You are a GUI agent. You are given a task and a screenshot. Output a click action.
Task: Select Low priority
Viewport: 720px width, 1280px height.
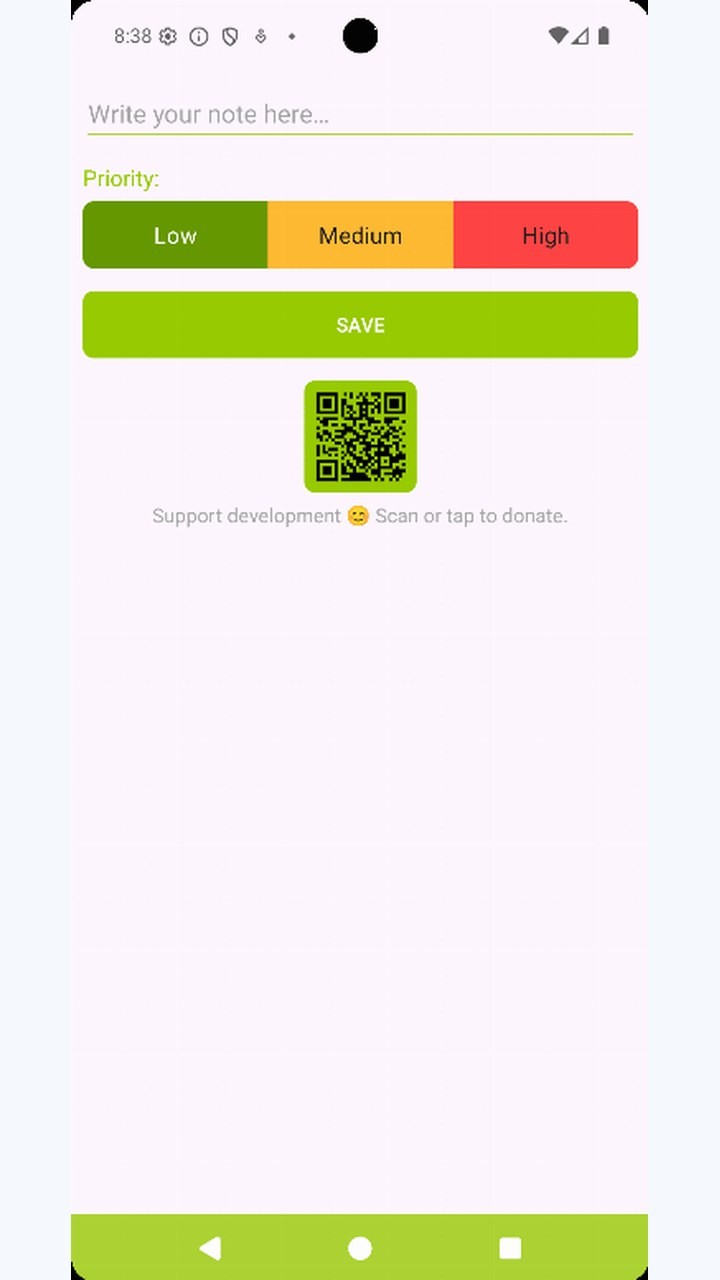click(x=175, y=235)
